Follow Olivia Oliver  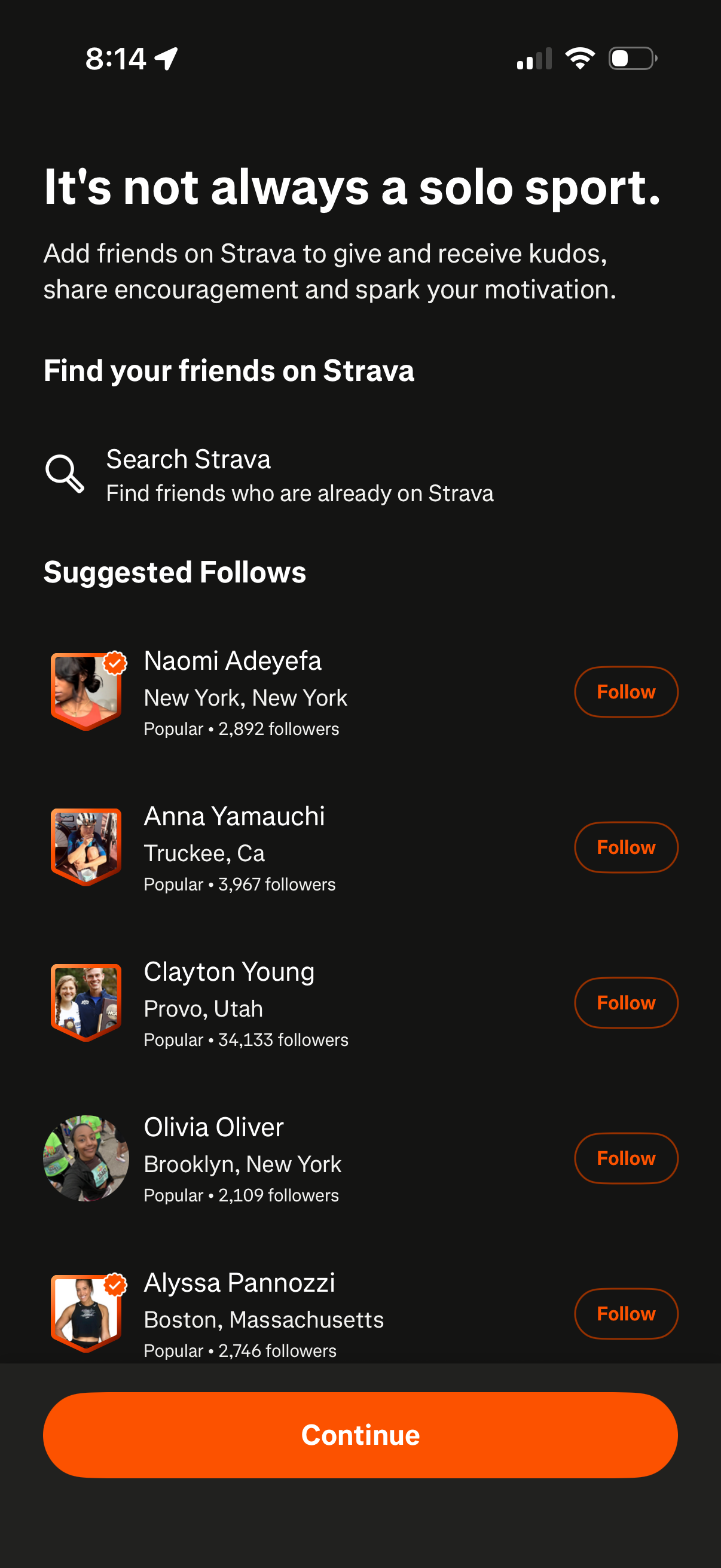pyautogui.click(x=626, y=1158)
